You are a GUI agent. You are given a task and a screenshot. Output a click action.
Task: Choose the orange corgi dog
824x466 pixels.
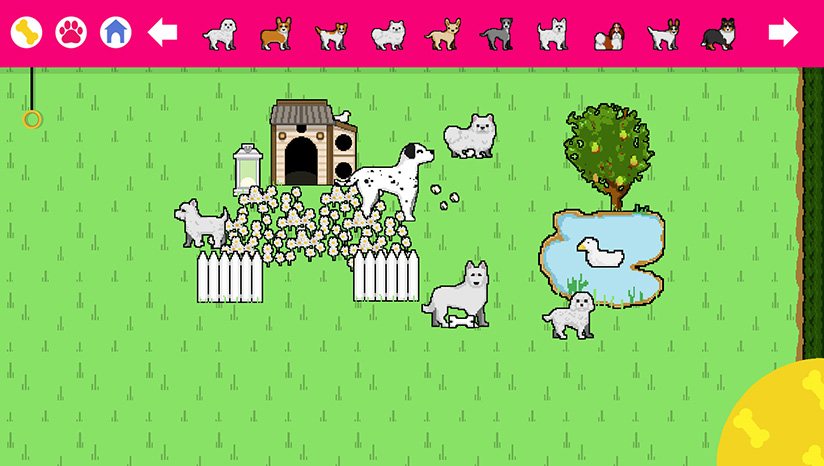[x=275, y=35]
